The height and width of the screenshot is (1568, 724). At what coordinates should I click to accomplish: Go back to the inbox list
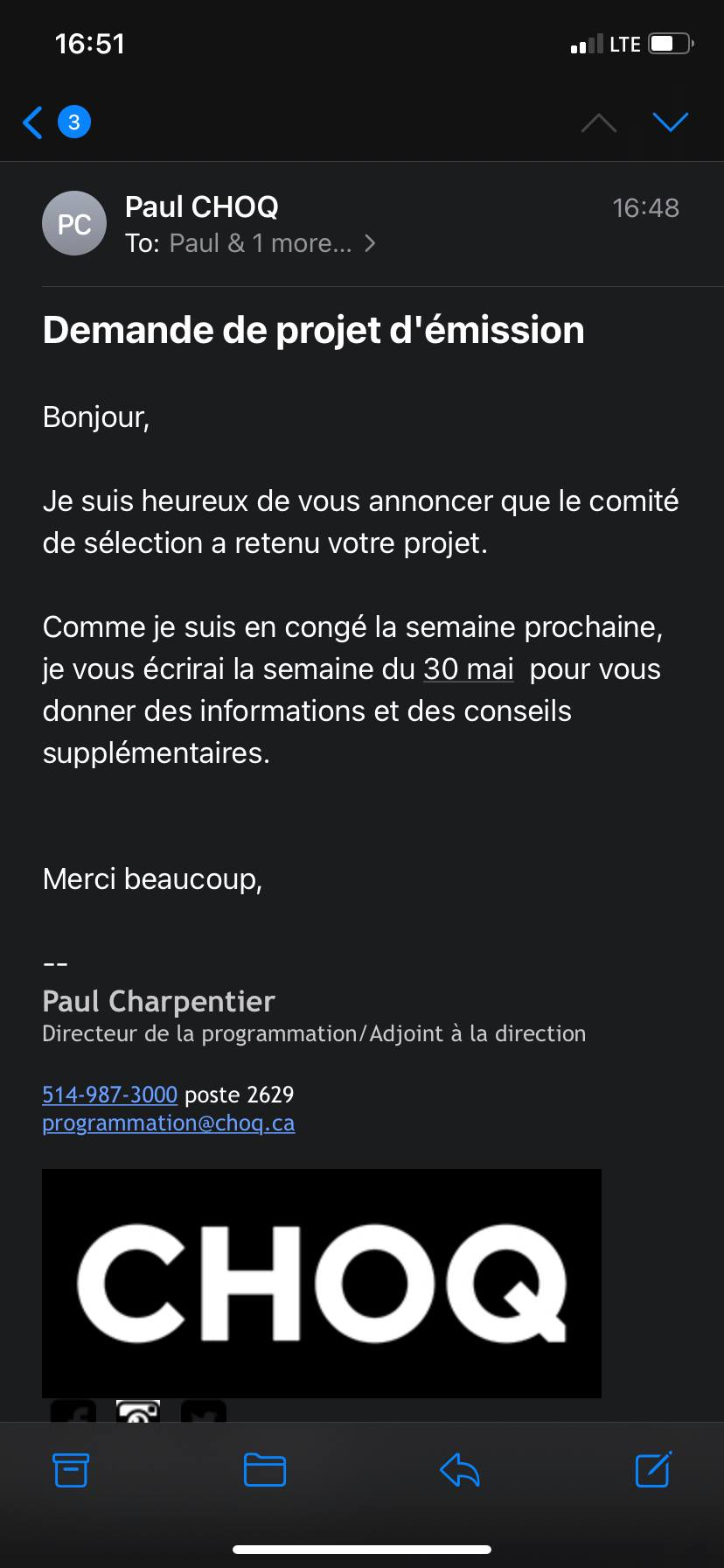point(33,122)
